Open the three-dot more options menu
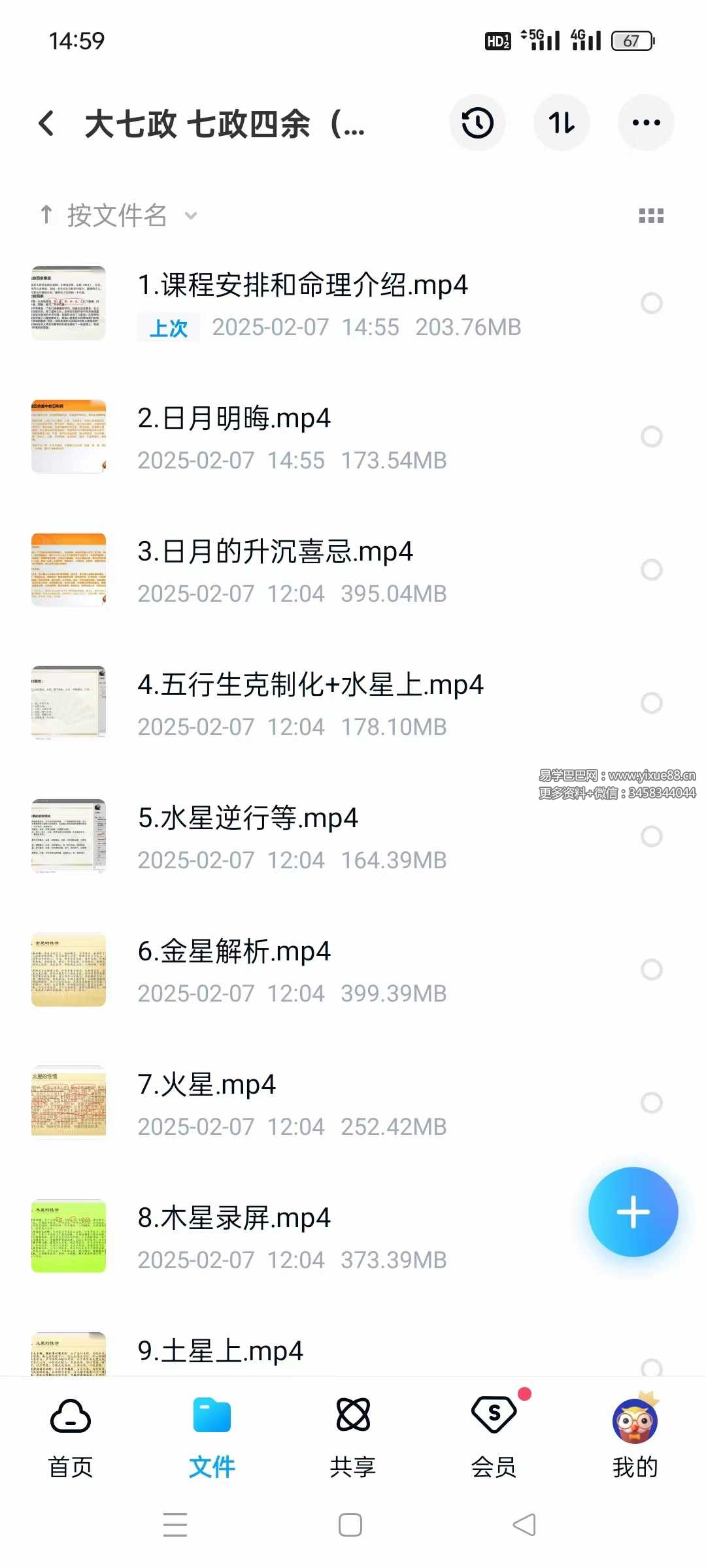 (x=646, y=123)
